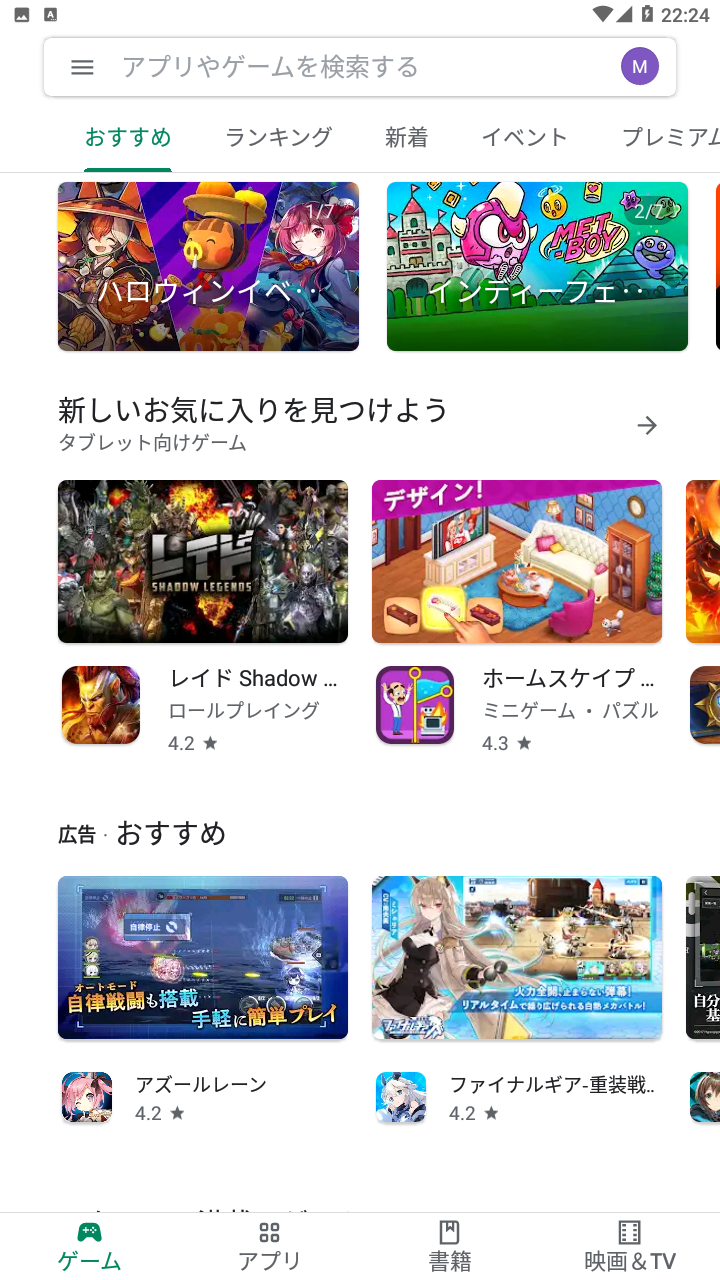This screenshot has height=1280, width=720.
Task: Tap the search field for apps and games
Action: (x=340, y=67)
